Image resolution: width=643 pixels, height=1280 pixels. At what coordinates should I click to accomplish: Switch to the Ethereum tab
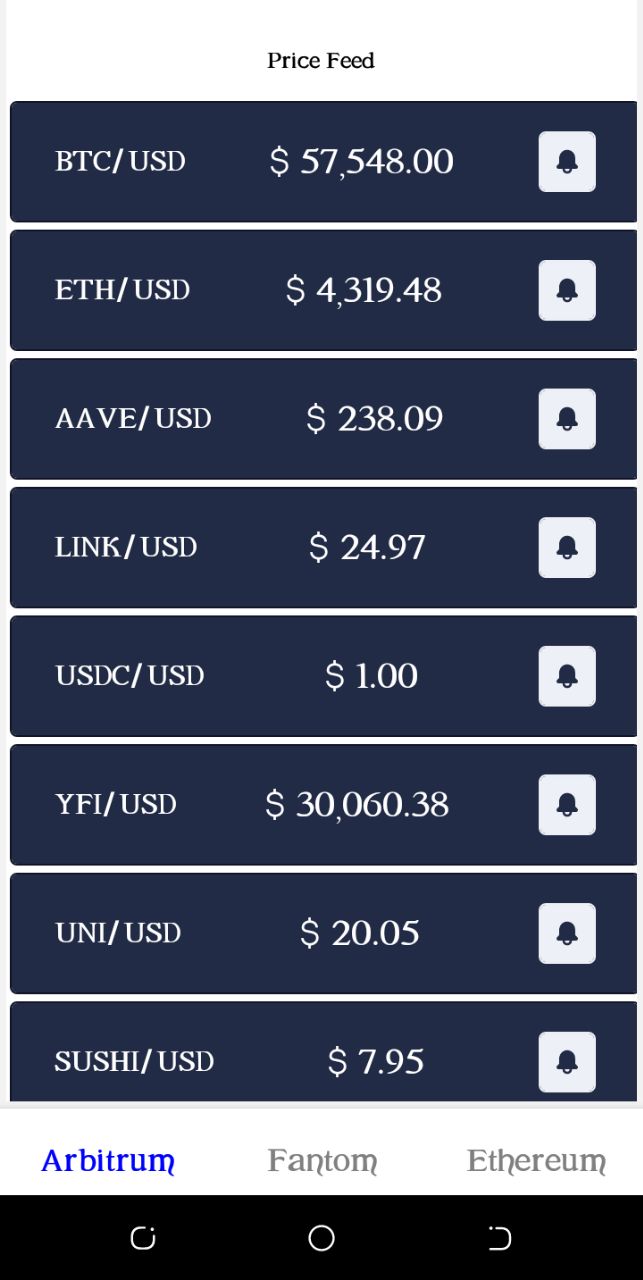point(536,1161)
